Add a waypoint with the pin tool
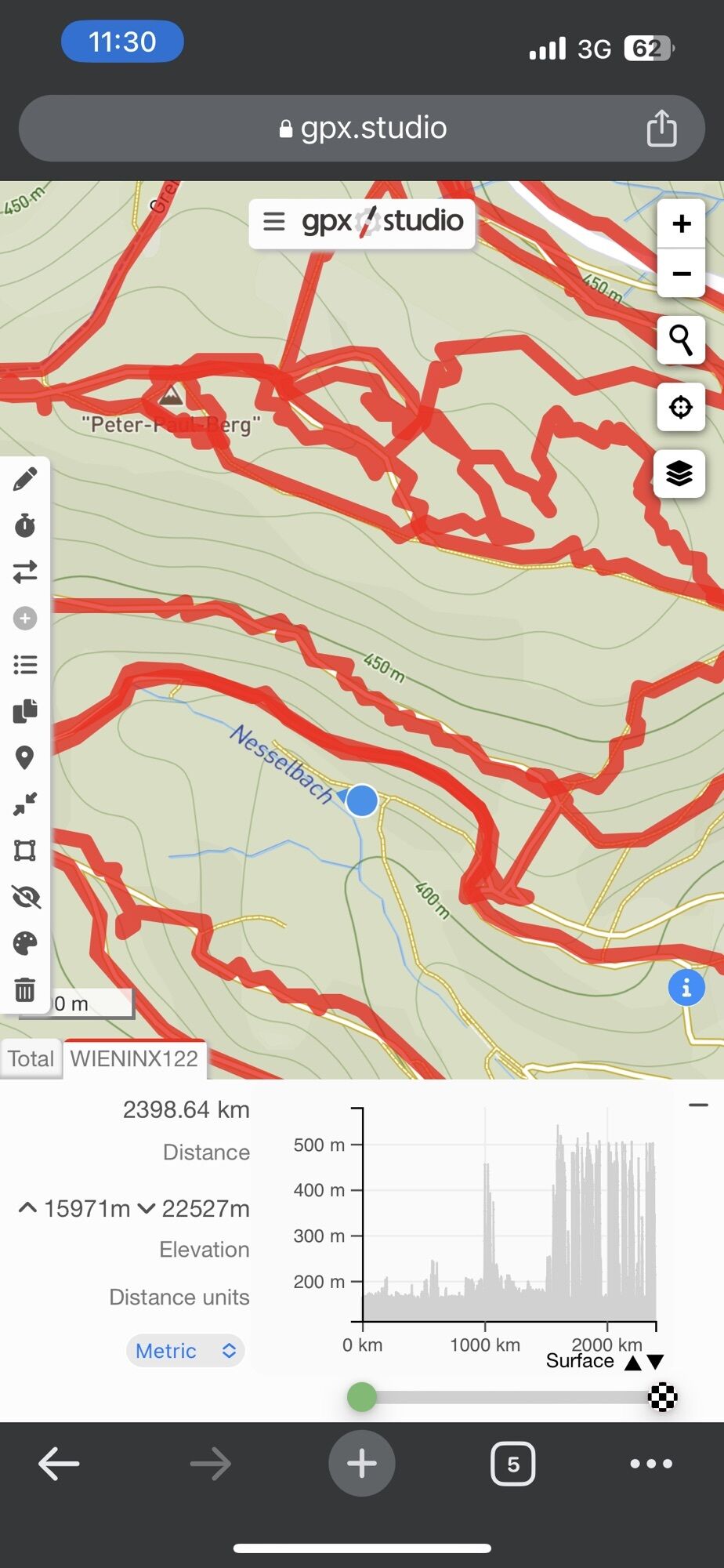The image size is (724, 1568). coord(25,757)
